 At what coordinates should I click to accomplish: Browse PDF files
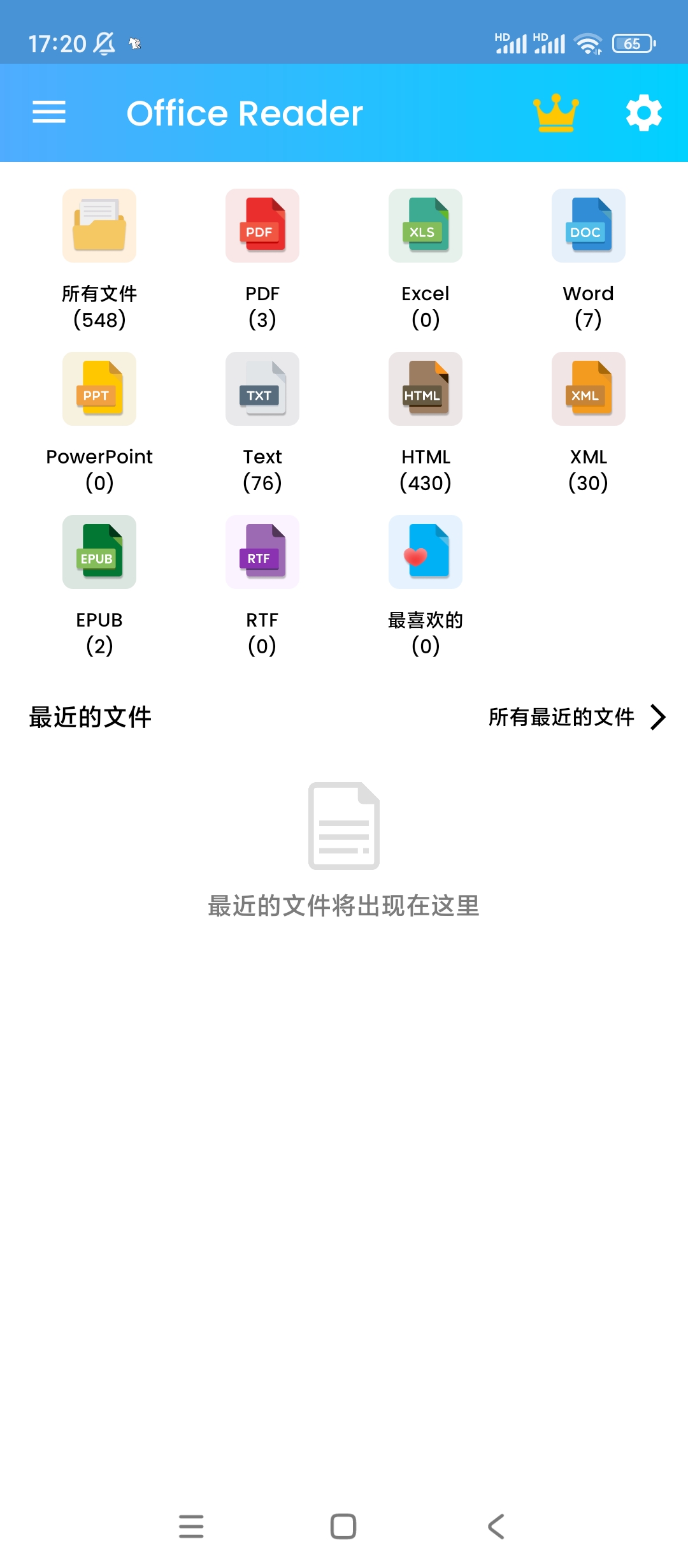point(262,226)
